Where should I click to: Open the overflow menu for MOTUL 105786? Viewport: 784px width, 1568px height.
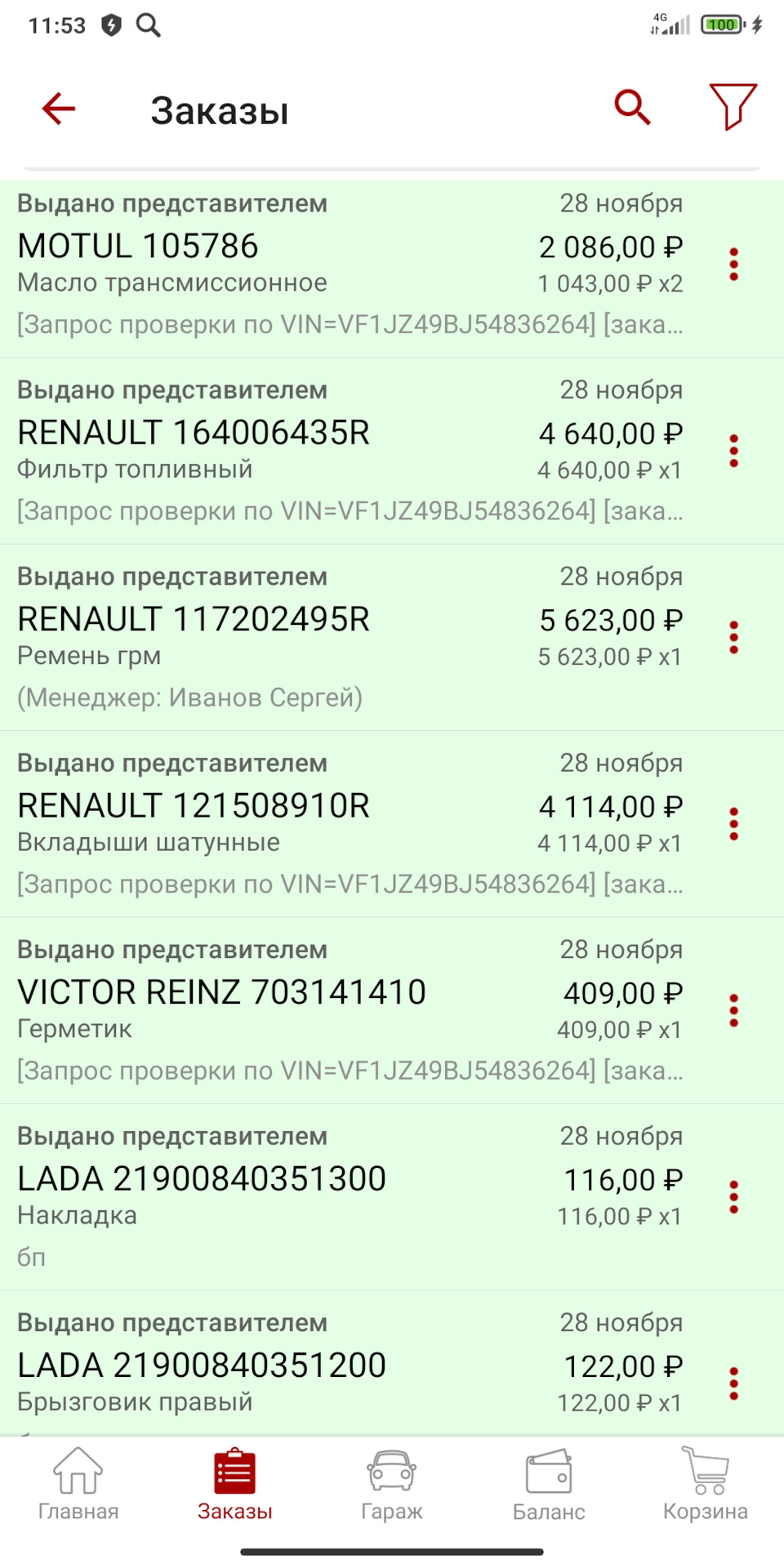point(733,263)
